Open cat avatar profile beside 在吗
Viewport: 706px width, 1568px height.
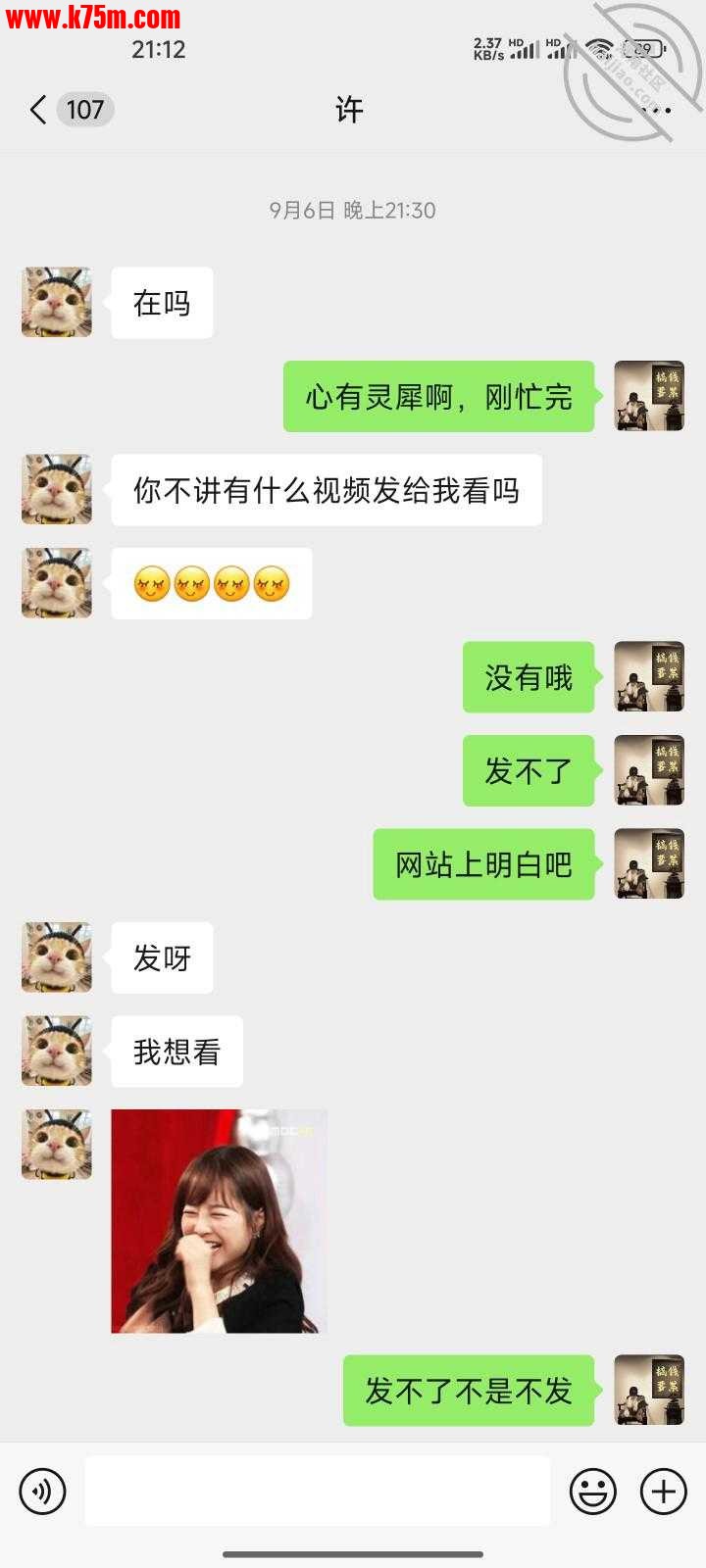(57, 303)
